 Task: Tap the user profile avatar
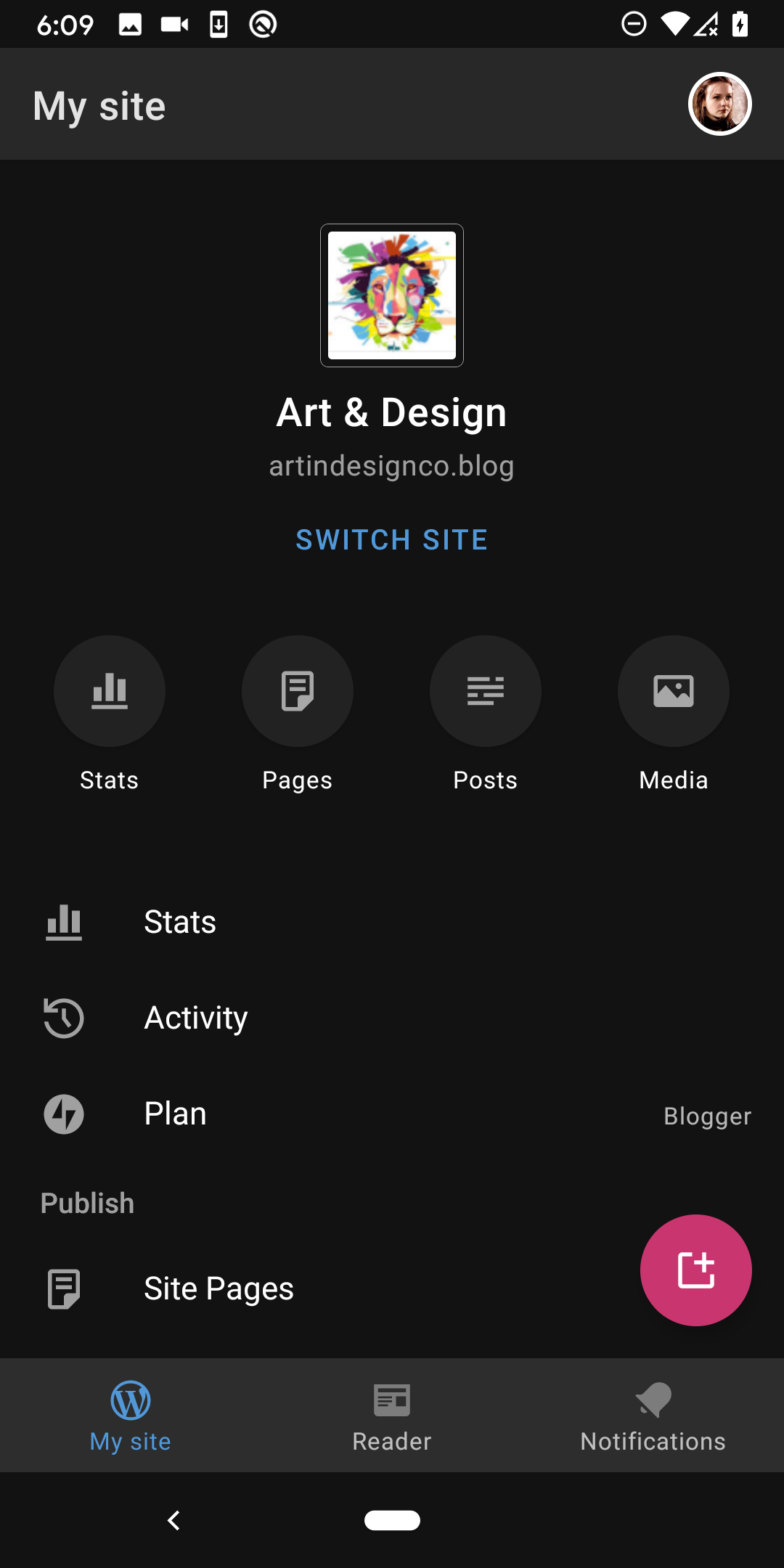719,104
